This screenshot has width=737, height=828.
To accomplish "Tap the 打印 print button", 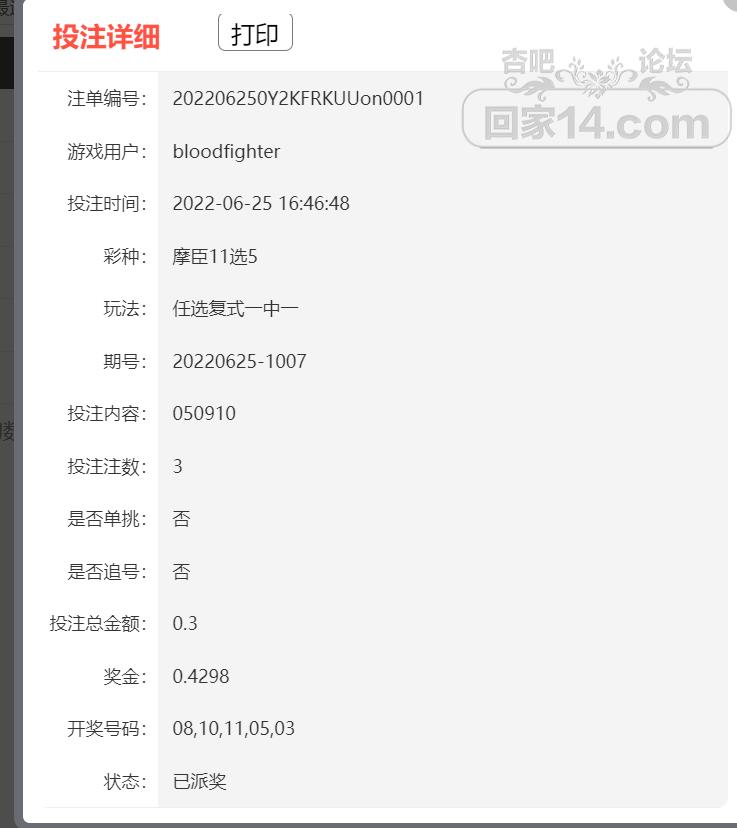I will point(255,33).
